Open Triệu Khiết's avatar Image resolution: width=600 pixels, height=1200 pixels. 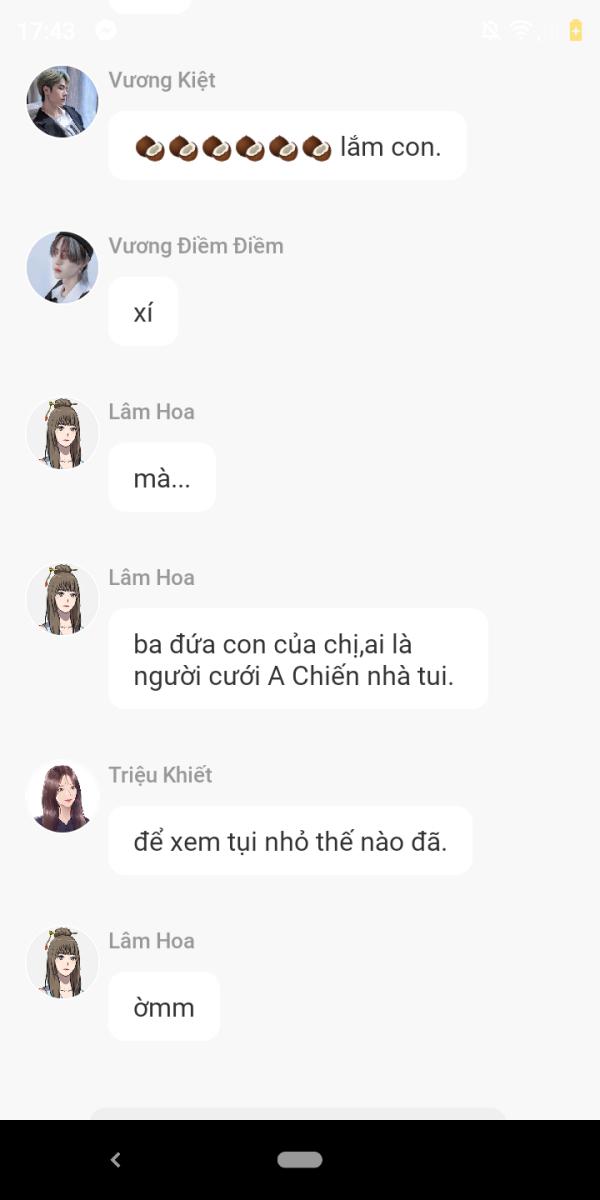point(62,797)
